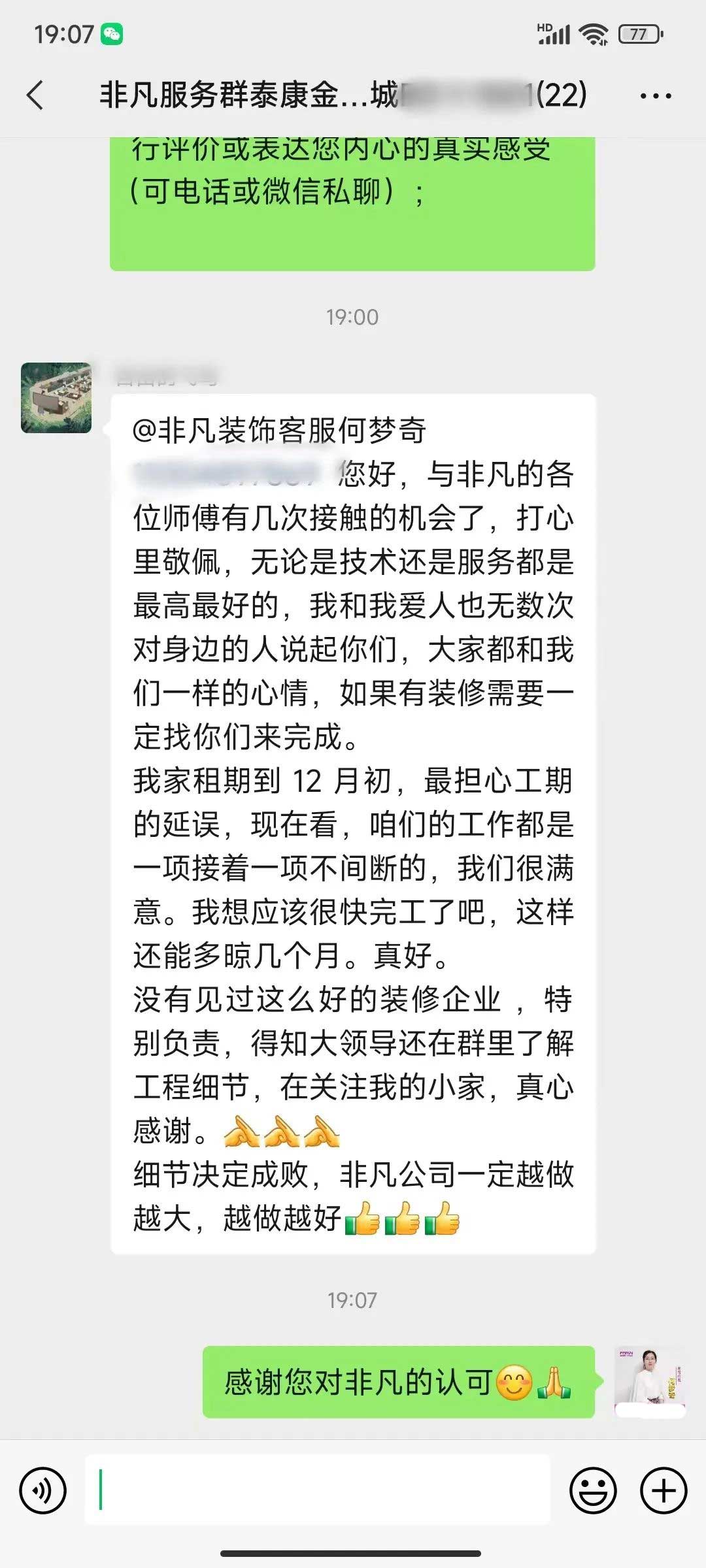Switch to voice message input
706x1568 pixels.
click(x=43, y=1491)
